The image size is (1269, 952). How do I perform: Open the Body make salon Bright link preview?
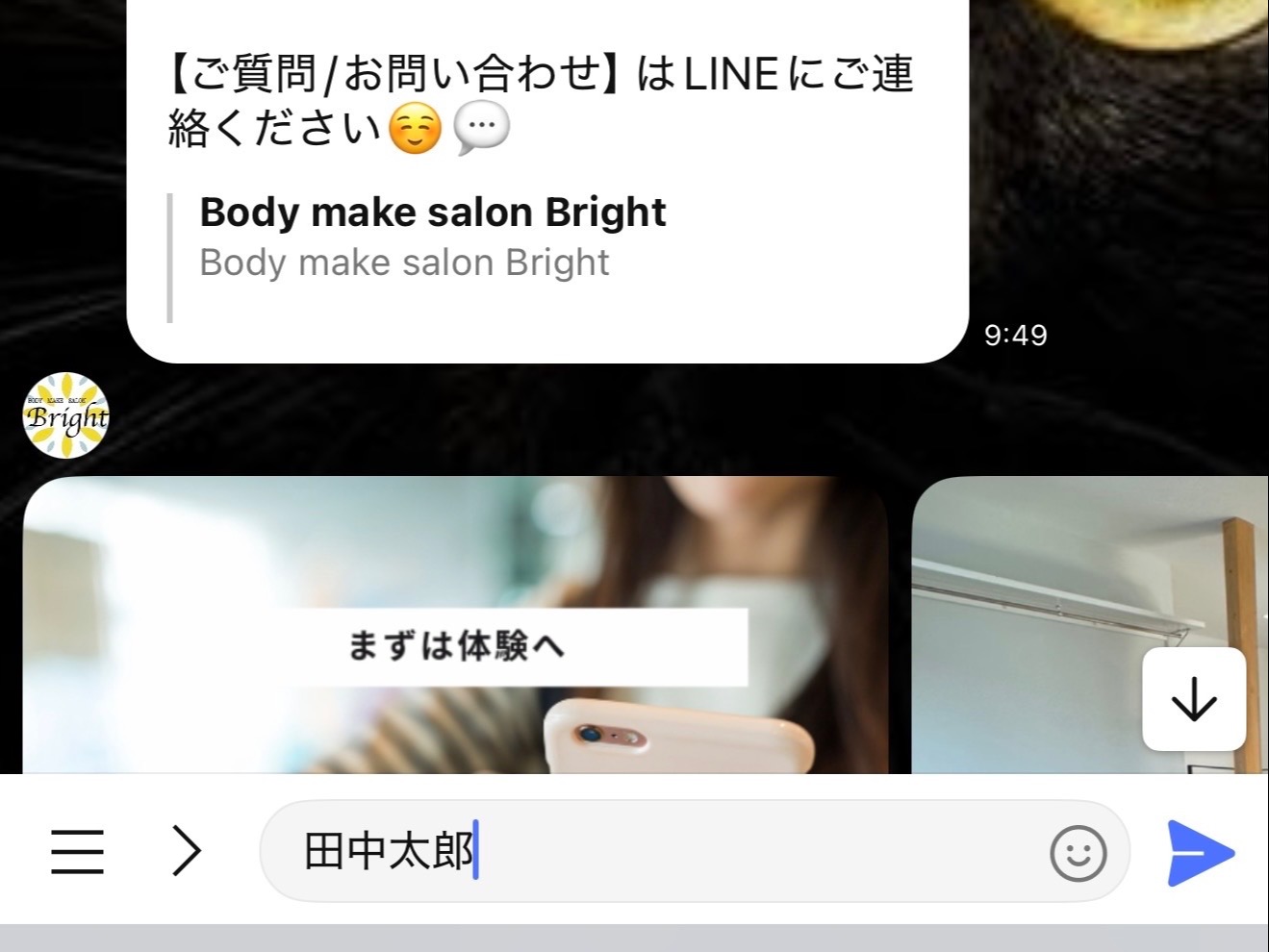pos(433,238)
